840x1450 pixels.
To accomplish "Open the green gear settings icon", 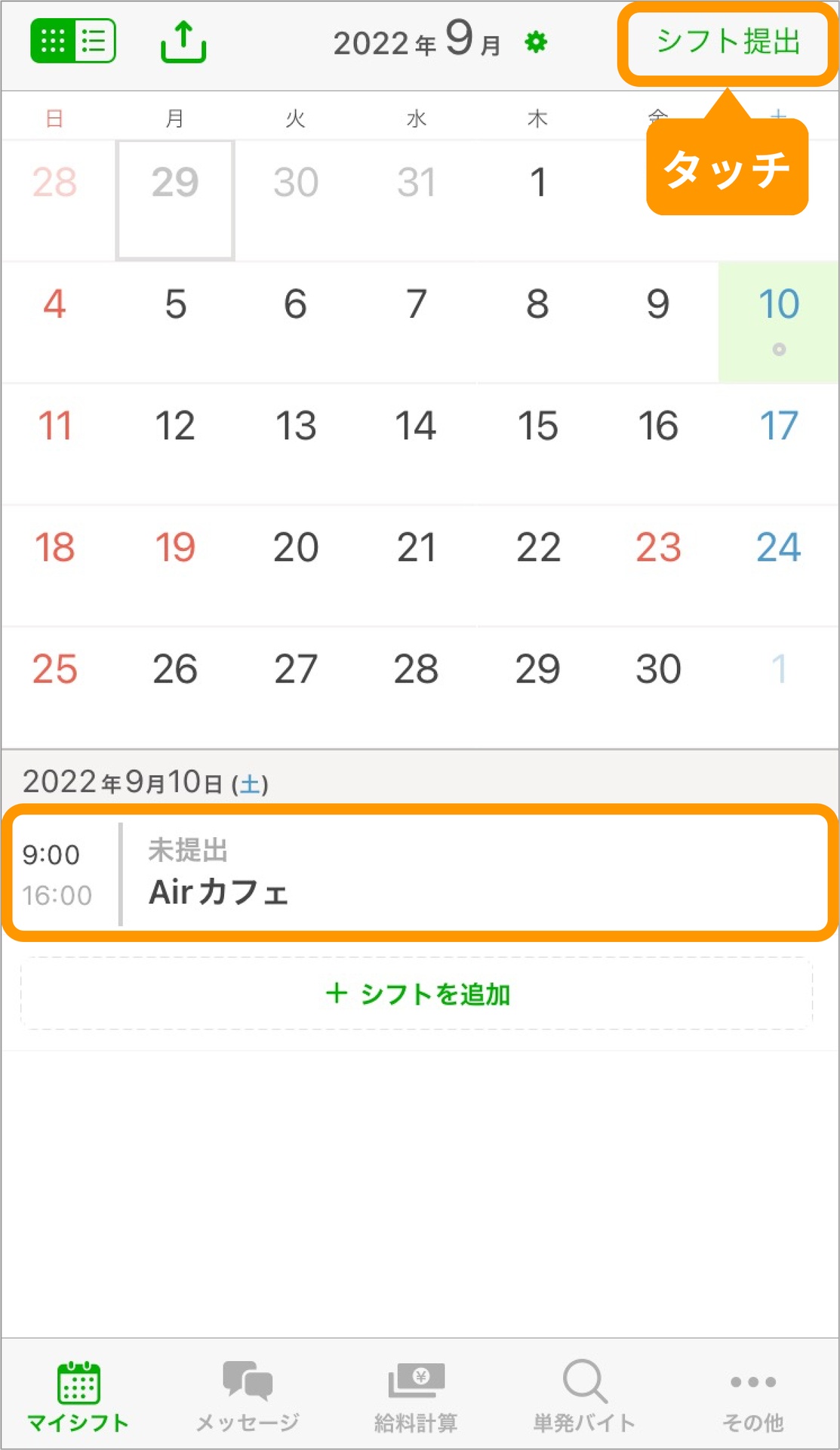I will [x=536, y=42].
